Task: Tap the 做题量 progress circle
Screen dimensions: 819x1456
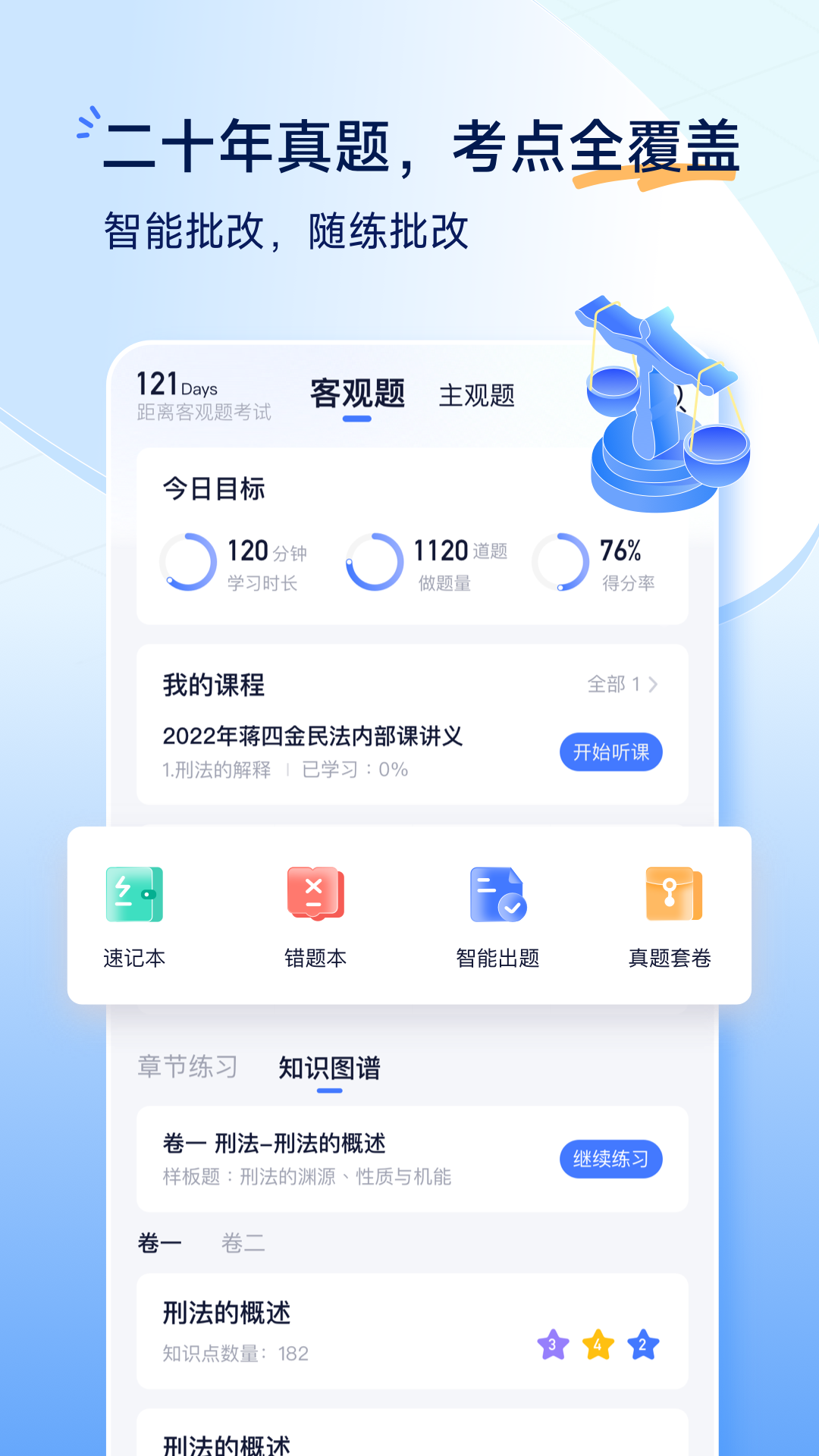Action: (373, 563)
